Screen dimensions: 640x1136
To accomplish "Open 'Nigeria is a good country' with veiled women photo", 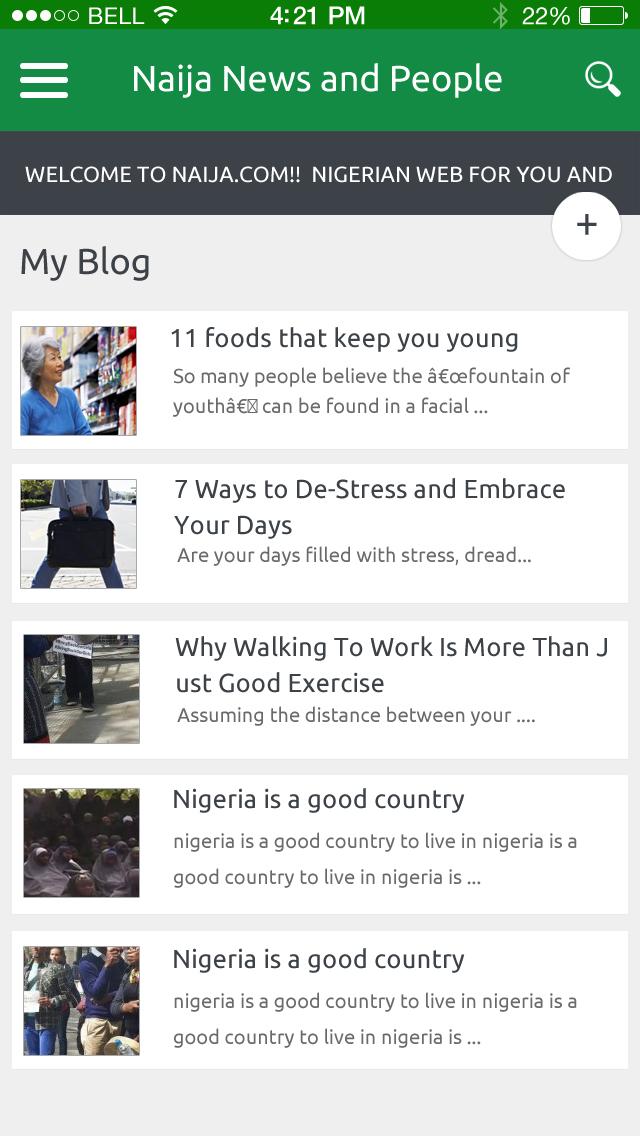I will [x=318, y=800].
